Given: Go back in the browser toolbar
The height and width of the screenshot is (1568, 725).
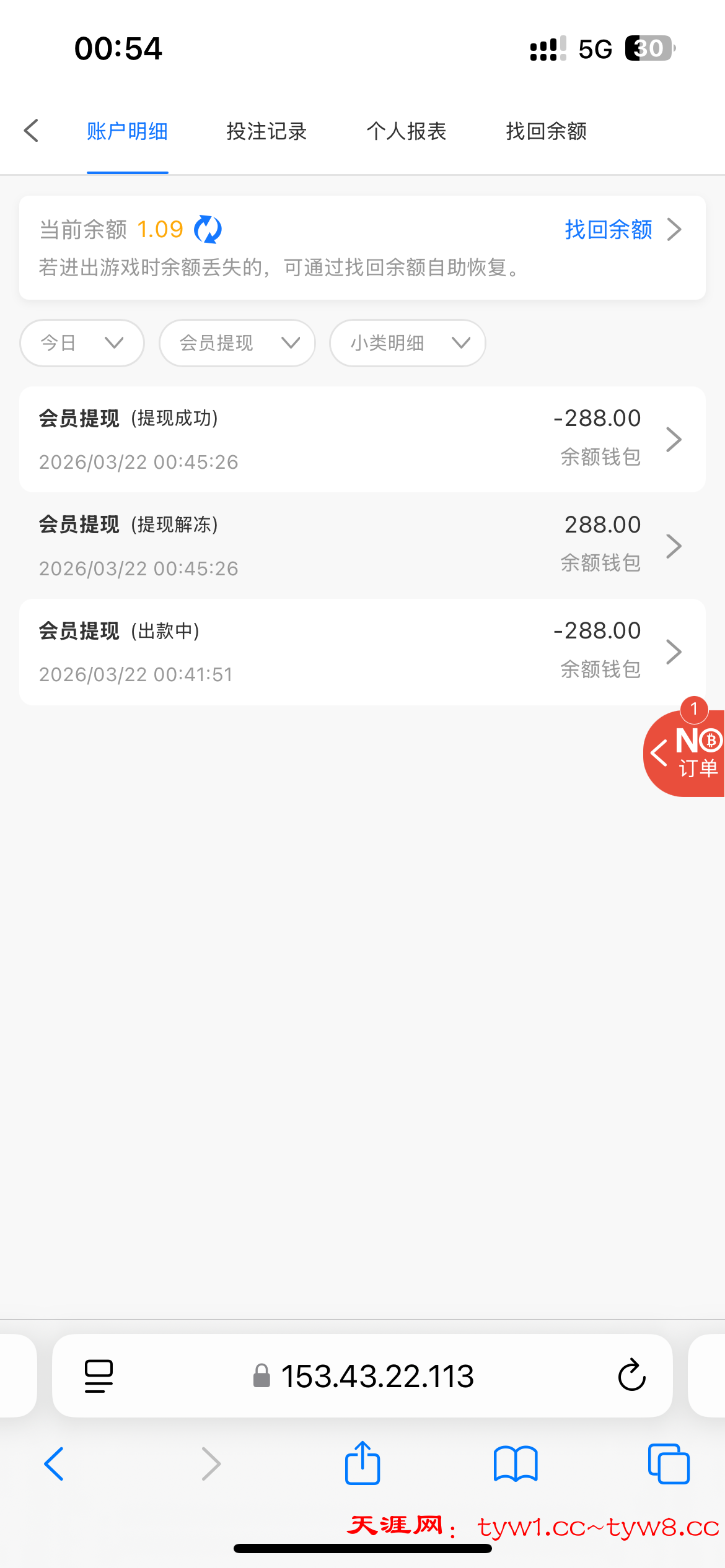Looking at the screenshot, I should [x=55, y=1464].
